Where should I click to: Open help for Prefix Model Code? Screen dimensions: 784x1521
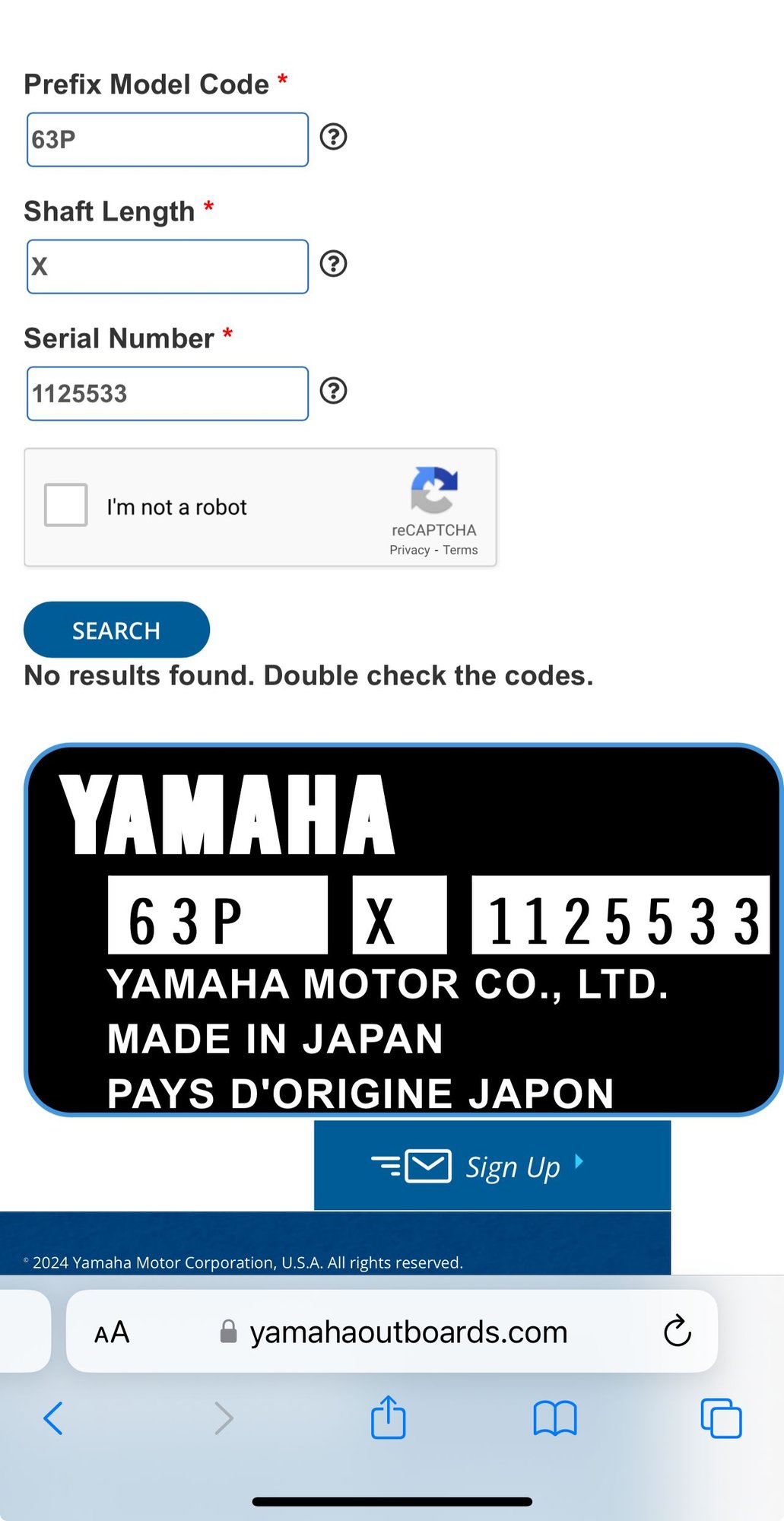[x=333, y=137]
